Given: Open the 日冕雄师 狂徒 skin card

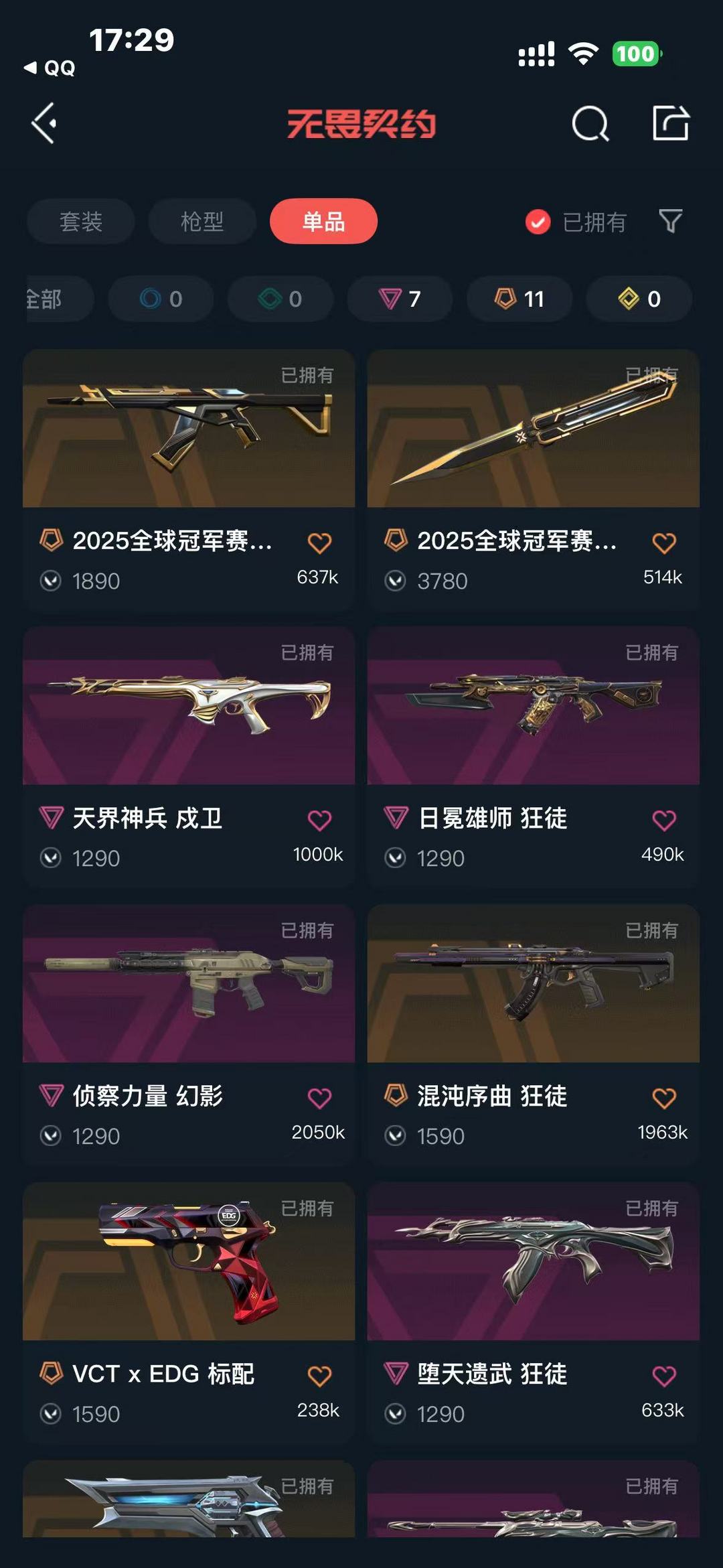Looking at the screenshot, I should [x=534, y=757].
